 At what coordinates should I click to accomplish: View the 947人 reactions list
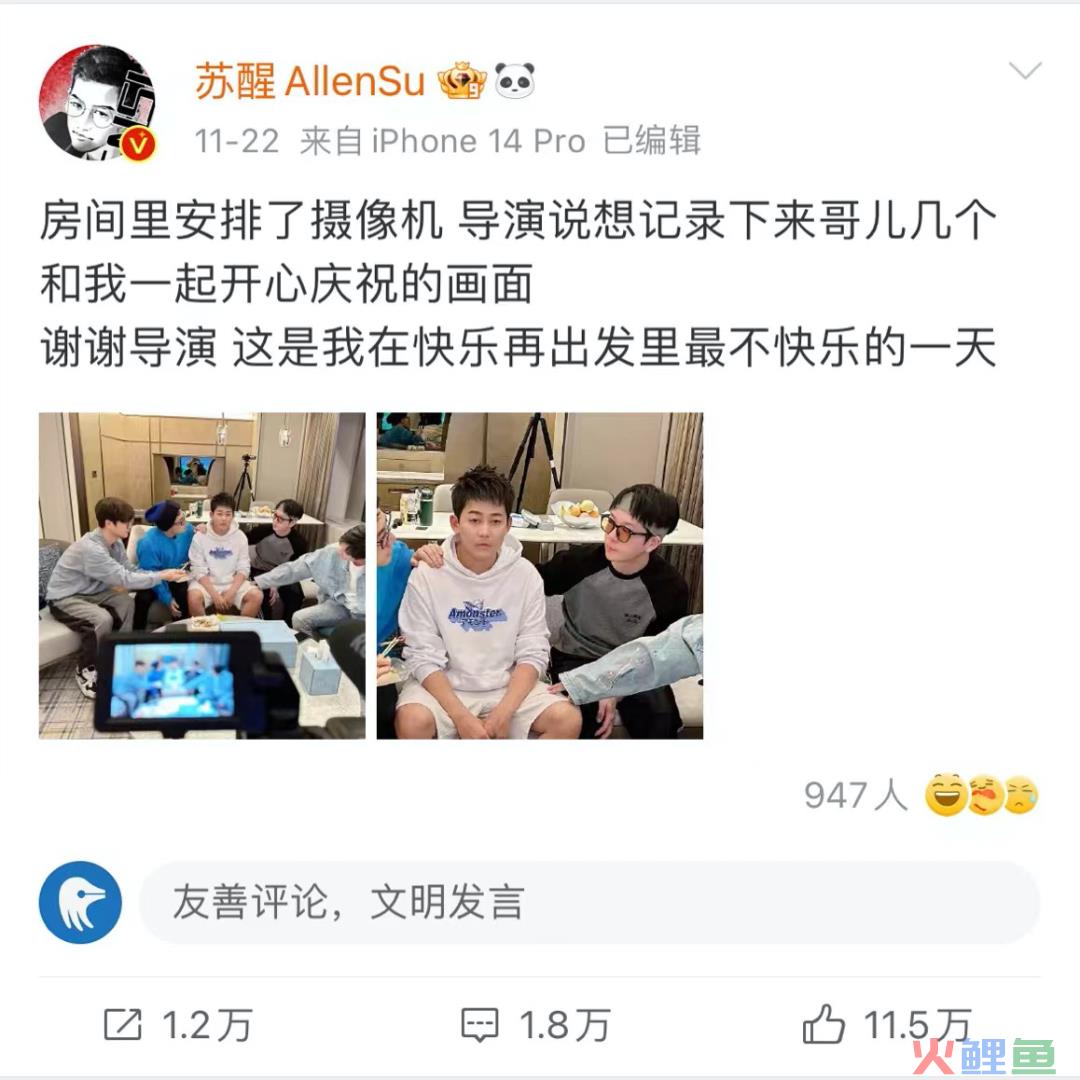(x=920, y=796)
